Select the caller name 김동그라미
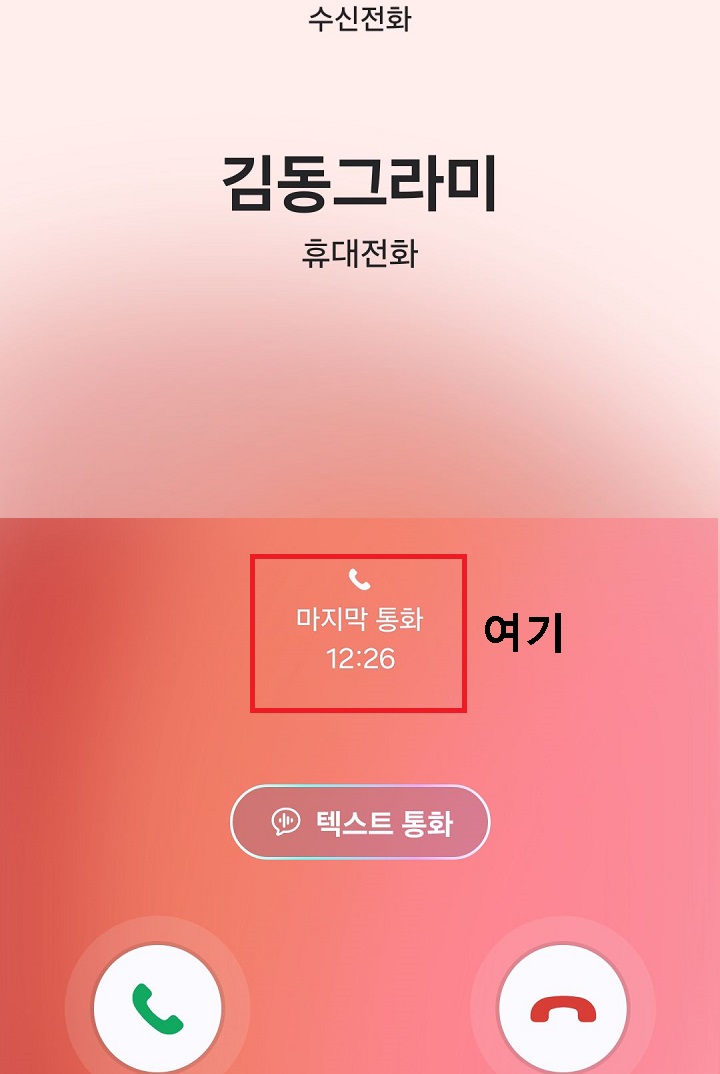Viewport: 720px width, 1074px height. (360, 180)
